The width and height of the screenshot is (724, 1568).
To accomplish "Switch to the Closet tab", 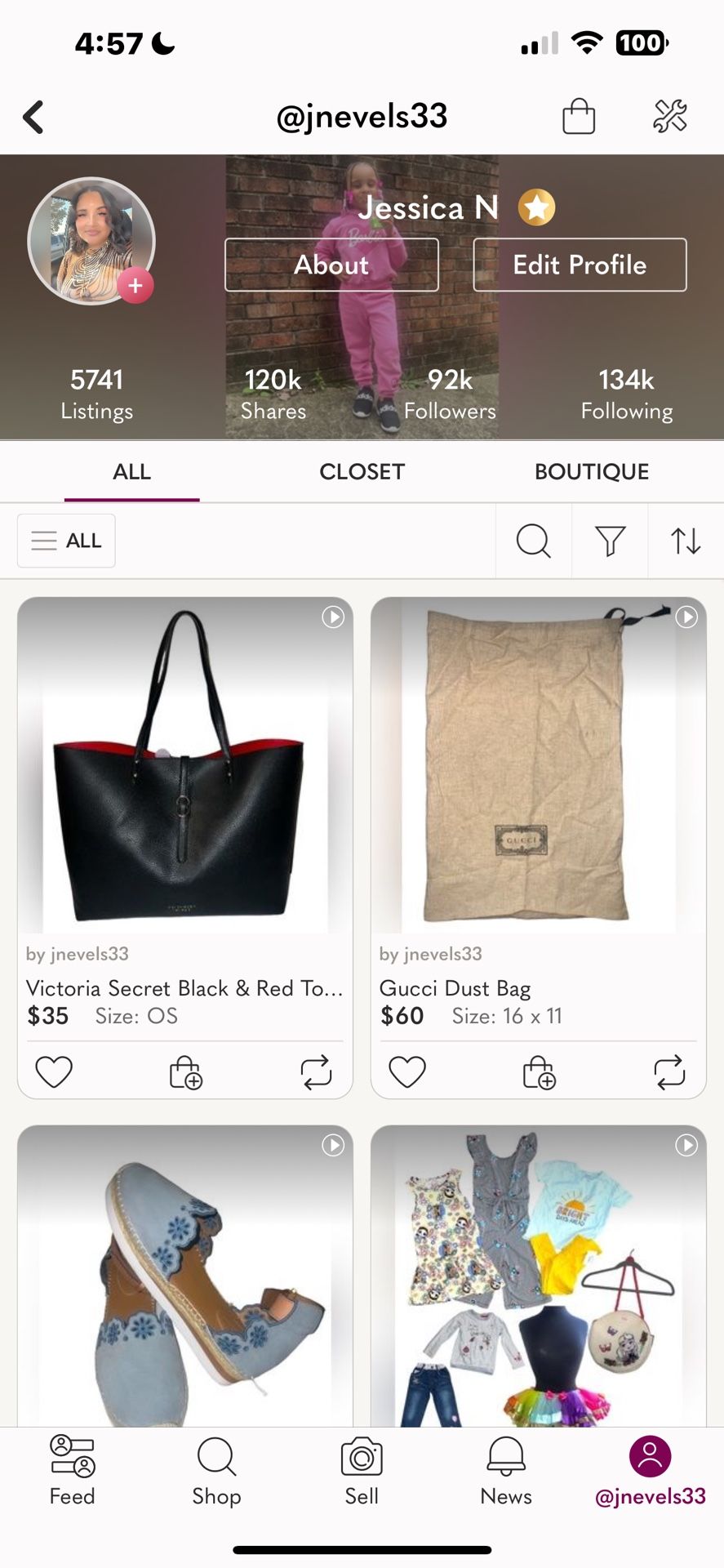I will (x=362, y=471).
